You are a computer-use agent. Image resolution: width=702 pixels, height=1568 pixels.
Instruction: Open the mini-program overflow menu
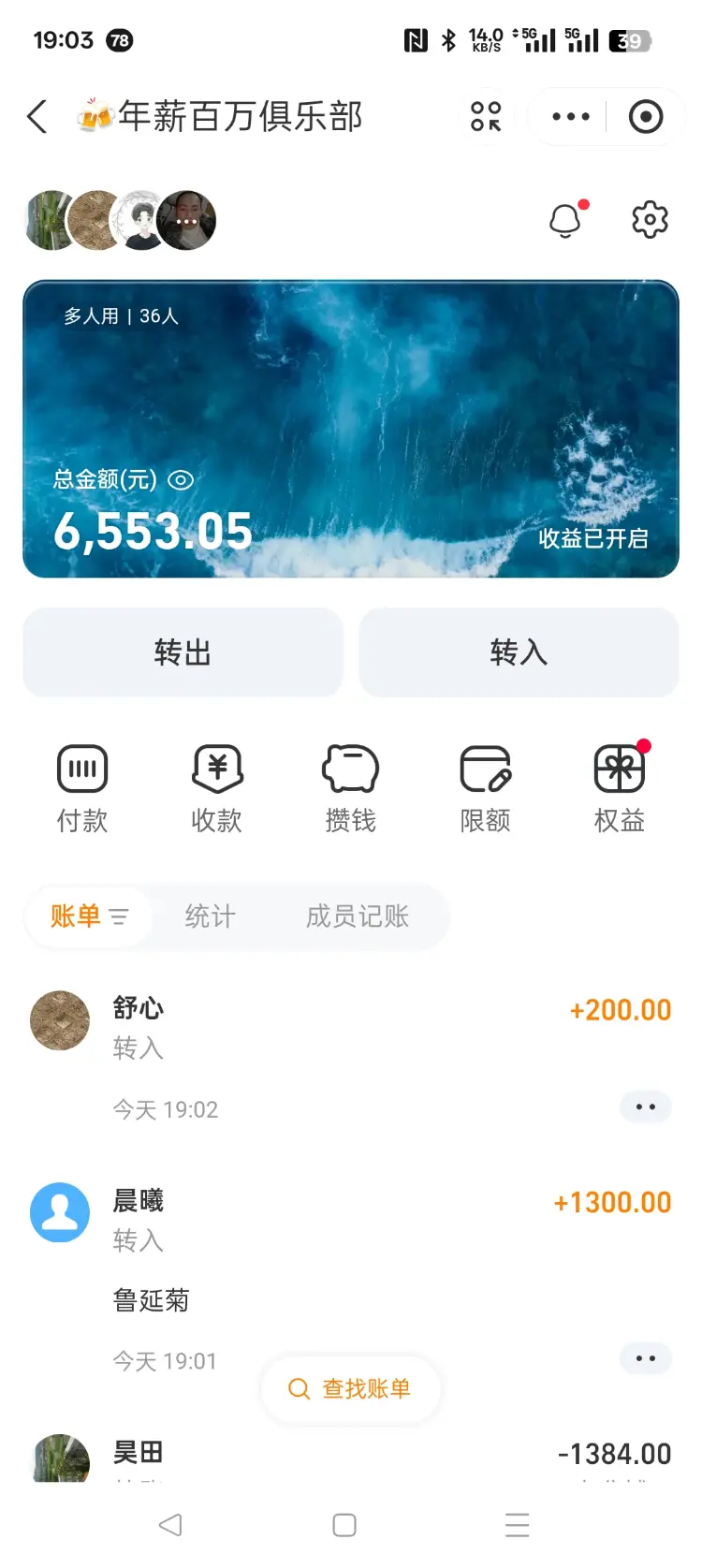coord(570,117)
